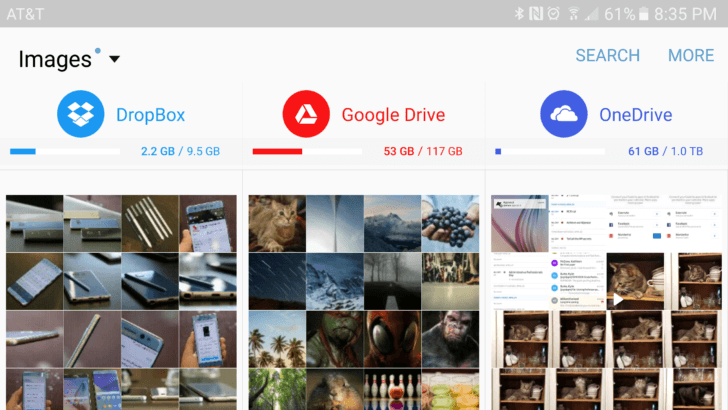This screenshot has width=728, height=410.
Task: Select the DropBox storage header
Action: [121, 114]
